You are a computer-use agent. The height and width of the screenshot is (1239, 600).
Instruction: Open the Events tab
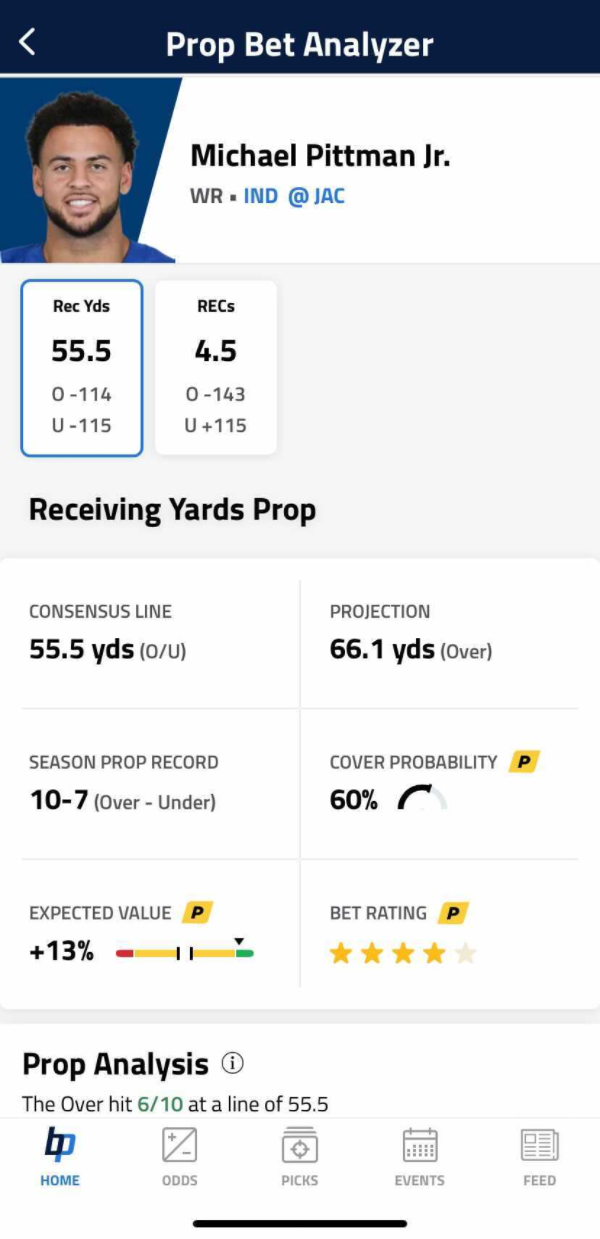tap(419, 1158)
